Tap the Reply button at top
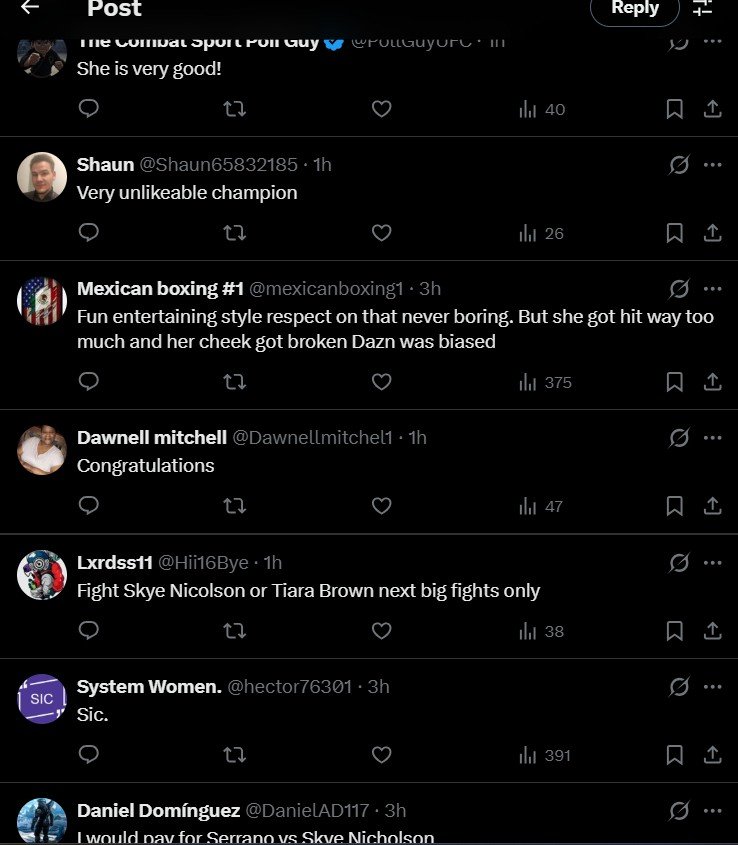The width and height of the screenshot is (738, 845). pos(635,9)
